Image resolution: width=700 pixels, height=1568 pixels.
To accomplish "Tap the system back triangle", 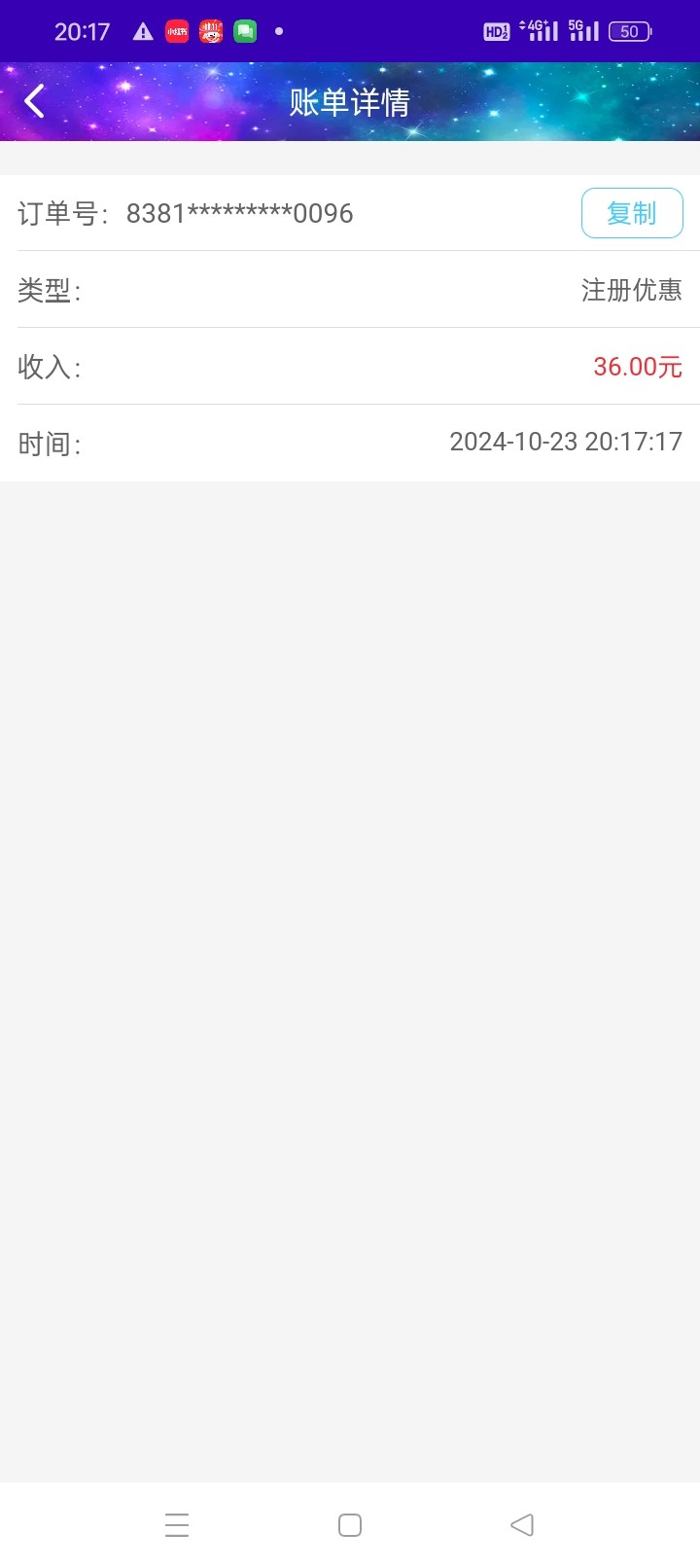I will pyautogui.click(x=522, y=1524).
